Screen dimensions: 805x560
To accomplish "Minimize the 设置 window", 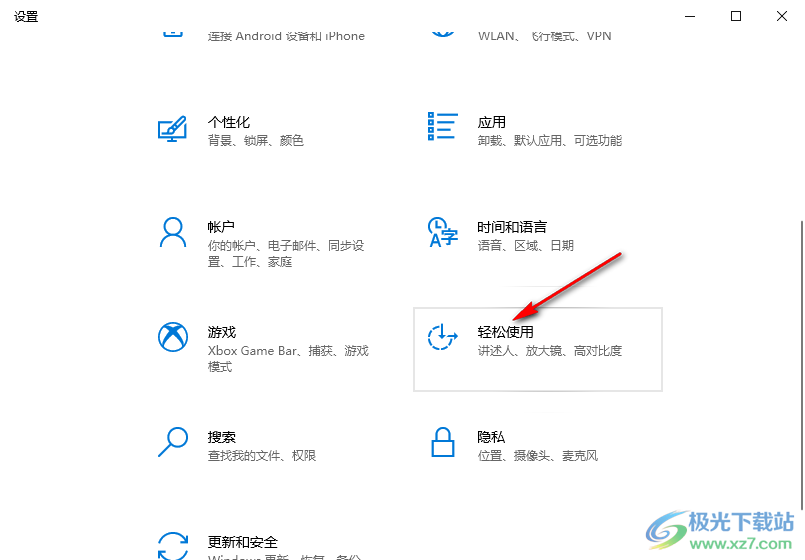I will pyautogui.click(x=689, y=16).
